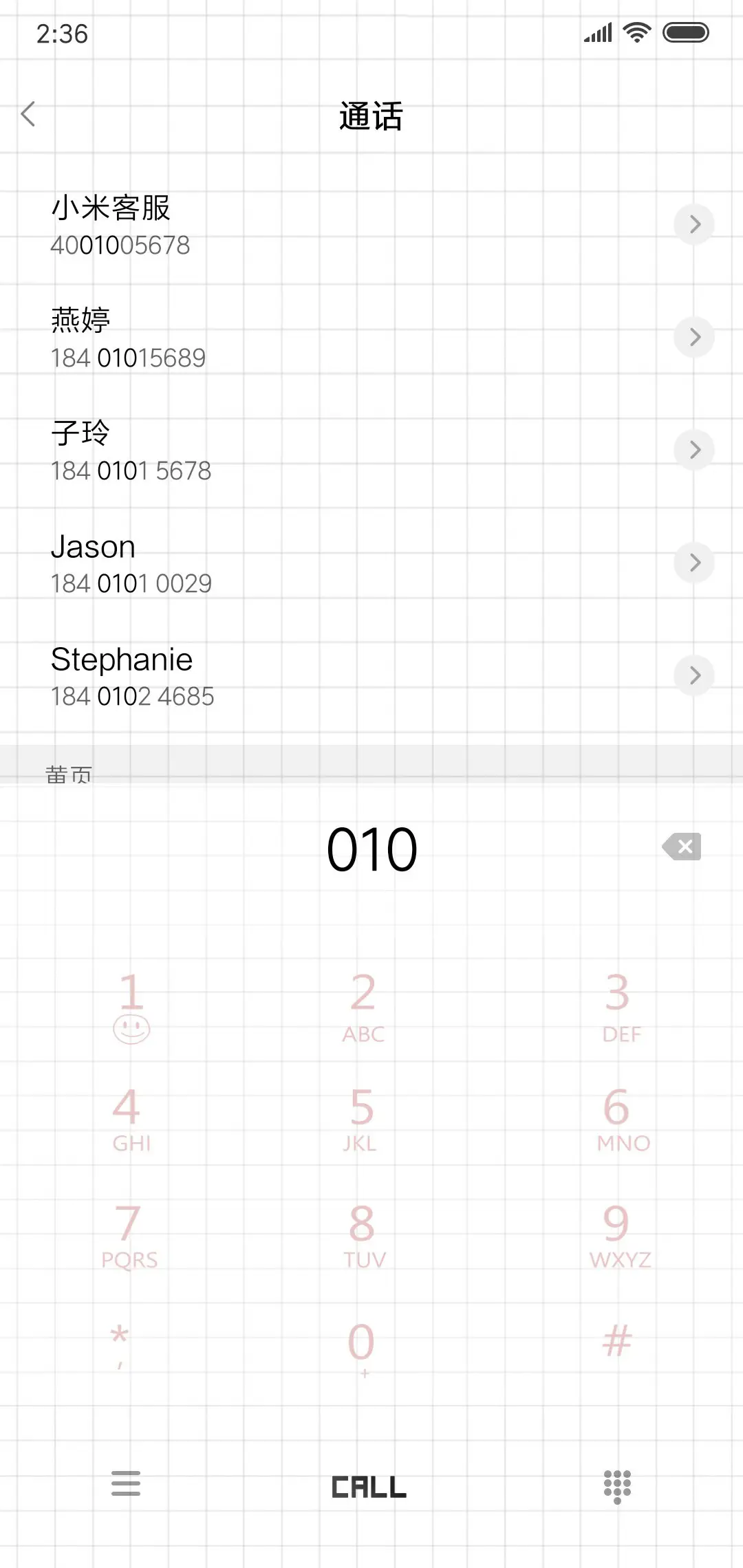This screenshot has width=743, height=1568.
Task: Open 燕婷's call details chevron
Action: pos(695,337)
